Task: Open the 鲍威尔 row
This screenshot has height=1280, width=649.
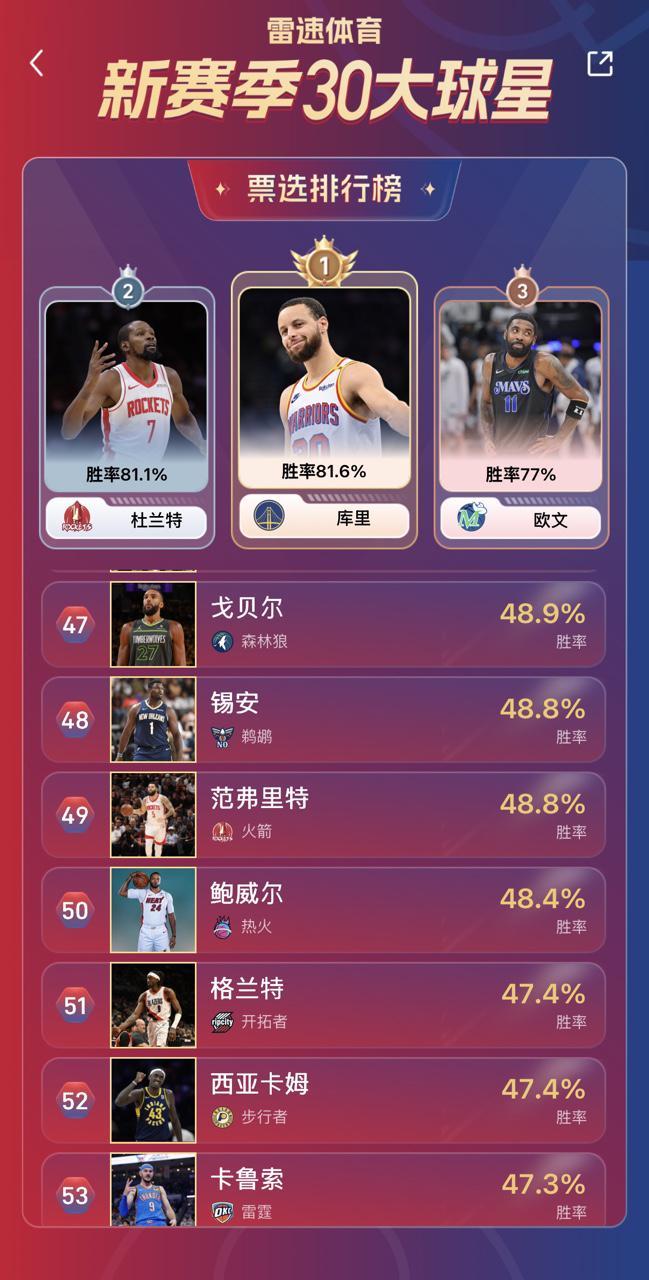Action: point(323,910)
